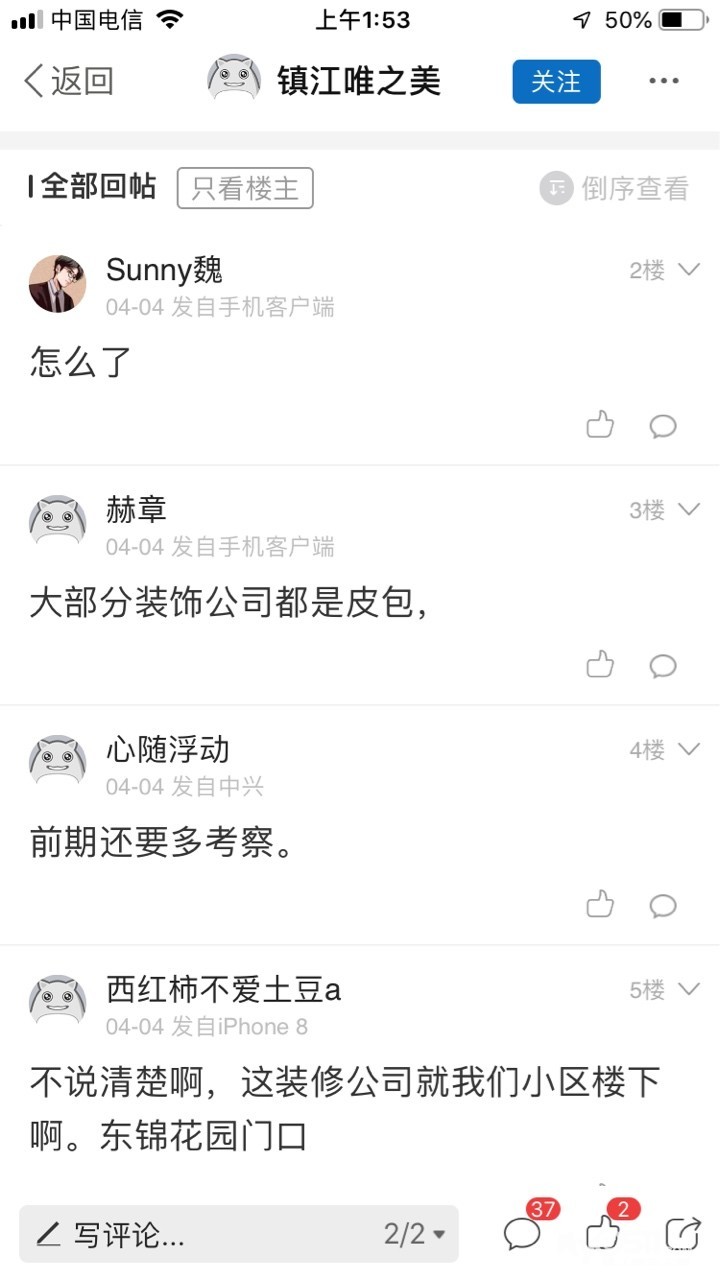Follow 镇江唯之美 with the 关注 button
The width and height of the screenshot is (720, 1280).
[x=556, y=81]
